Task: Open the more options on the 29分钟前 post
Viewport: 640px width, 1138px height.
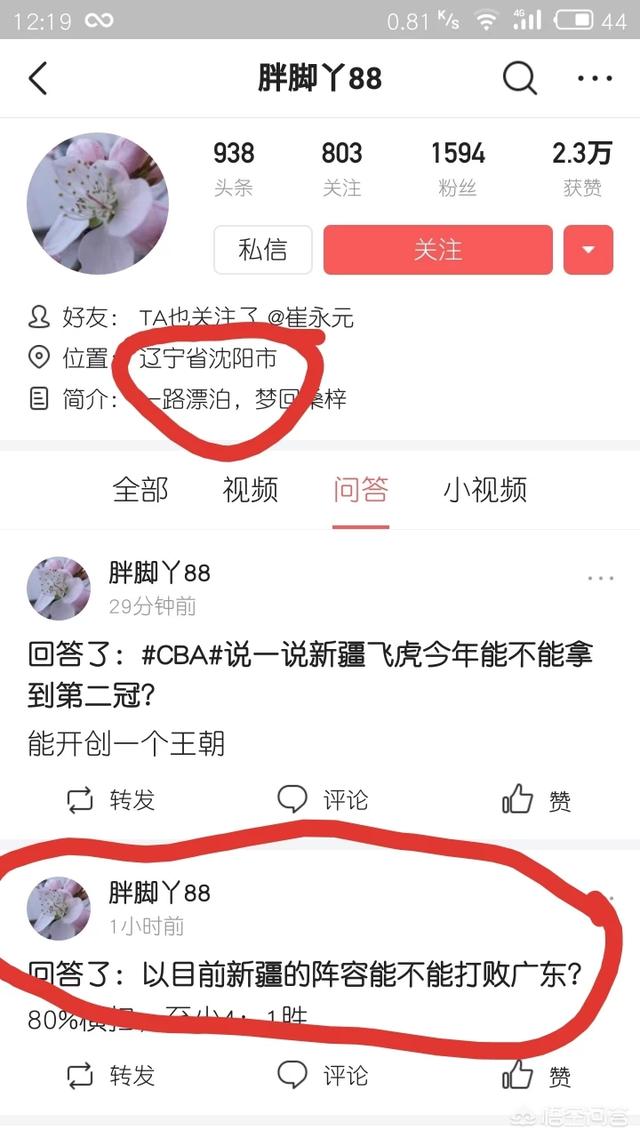Action: pos(600,579)
